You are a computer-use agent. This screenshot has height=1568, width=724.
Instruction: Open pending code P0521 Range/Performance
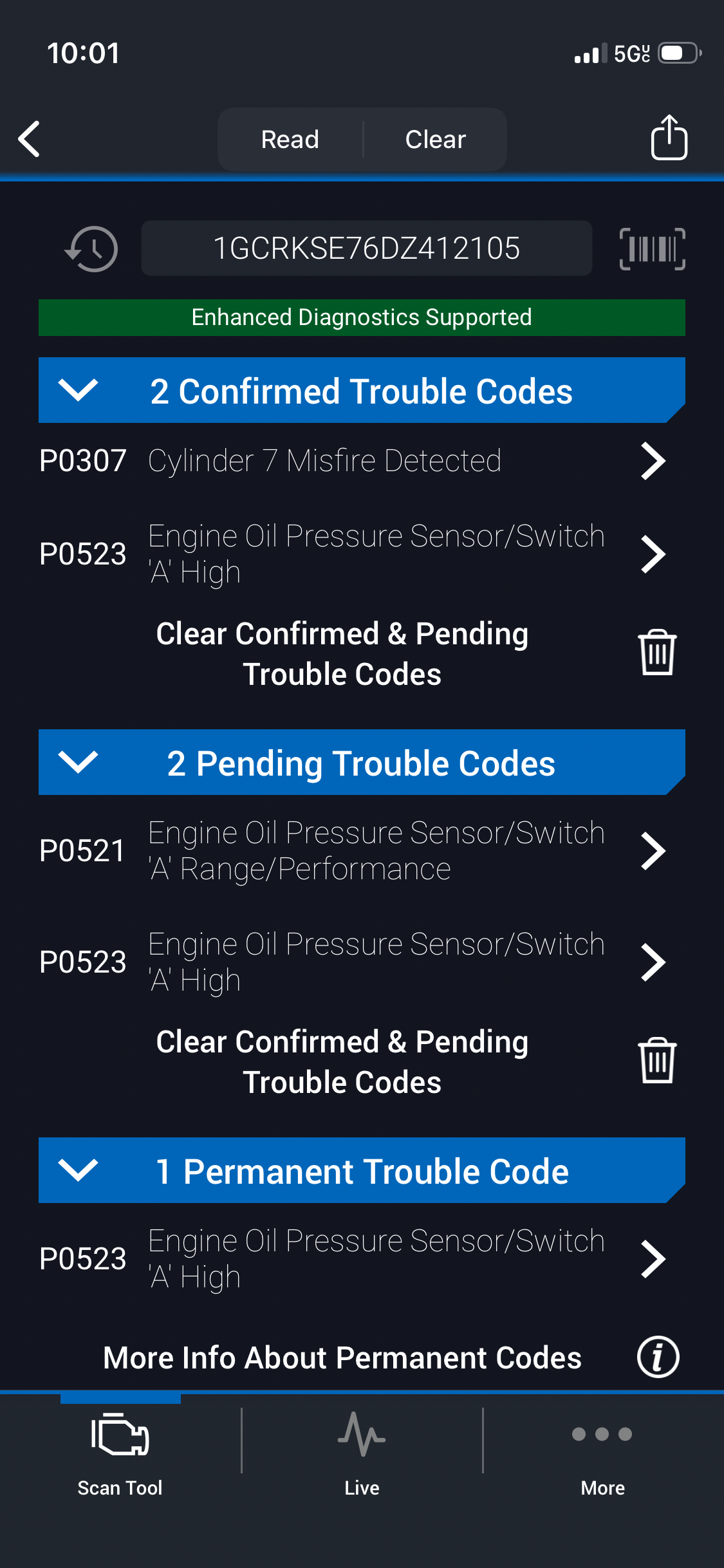coord(351,851)
